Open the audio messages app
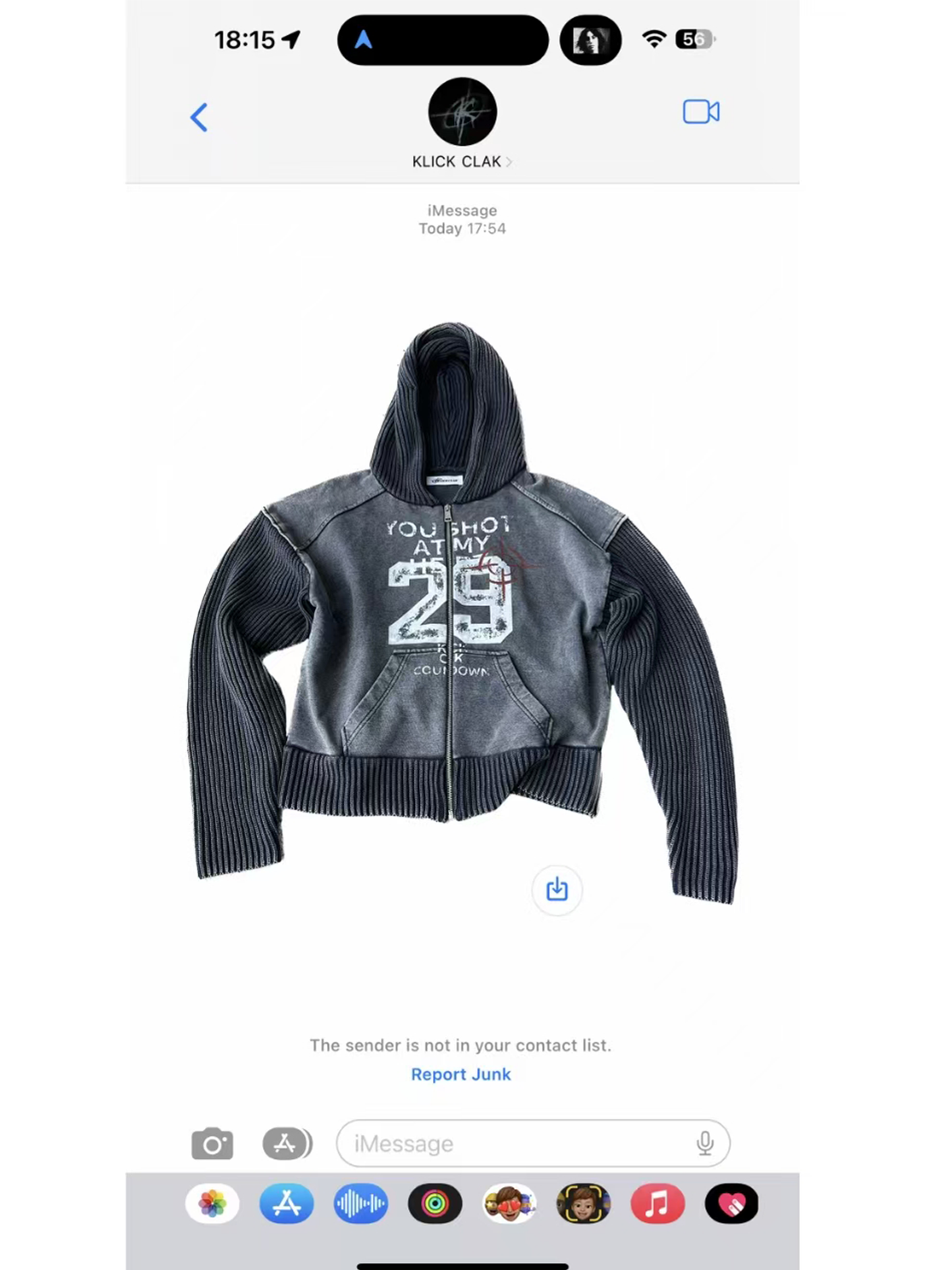The width and height of the screenshot is (952, 1270). pyautogui.click(x=360, y=1204)
